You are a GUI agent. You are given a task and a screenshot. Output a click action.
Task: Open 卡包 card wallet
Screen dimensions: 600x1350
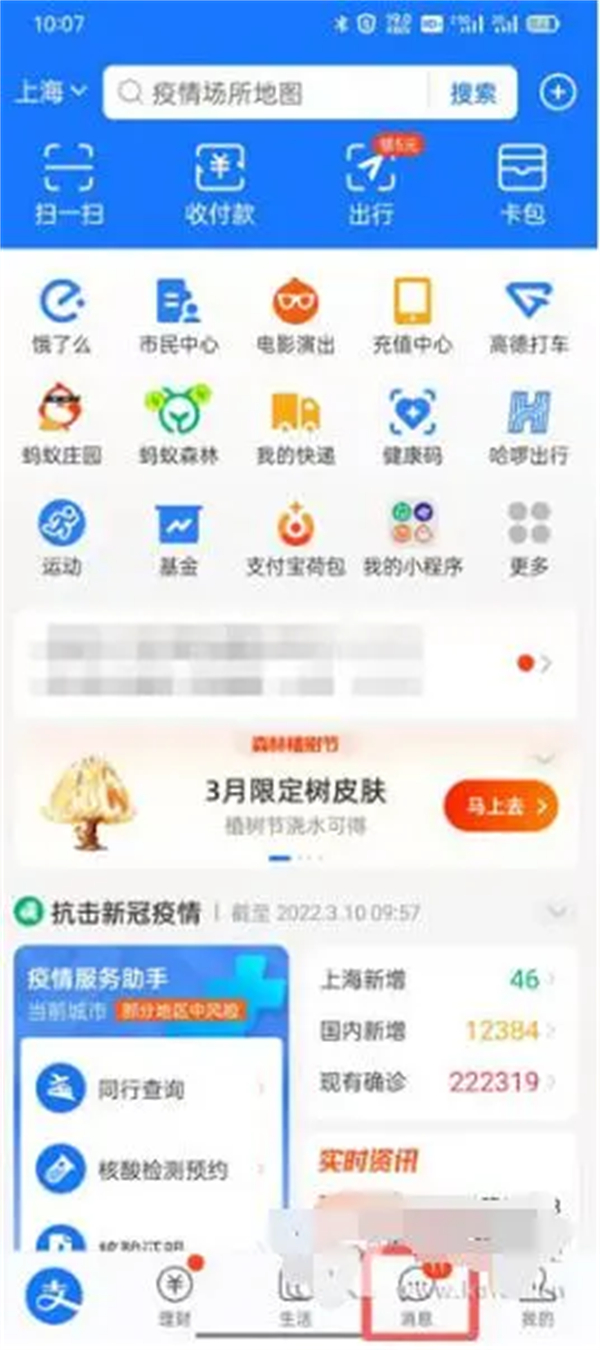point(522,183)
